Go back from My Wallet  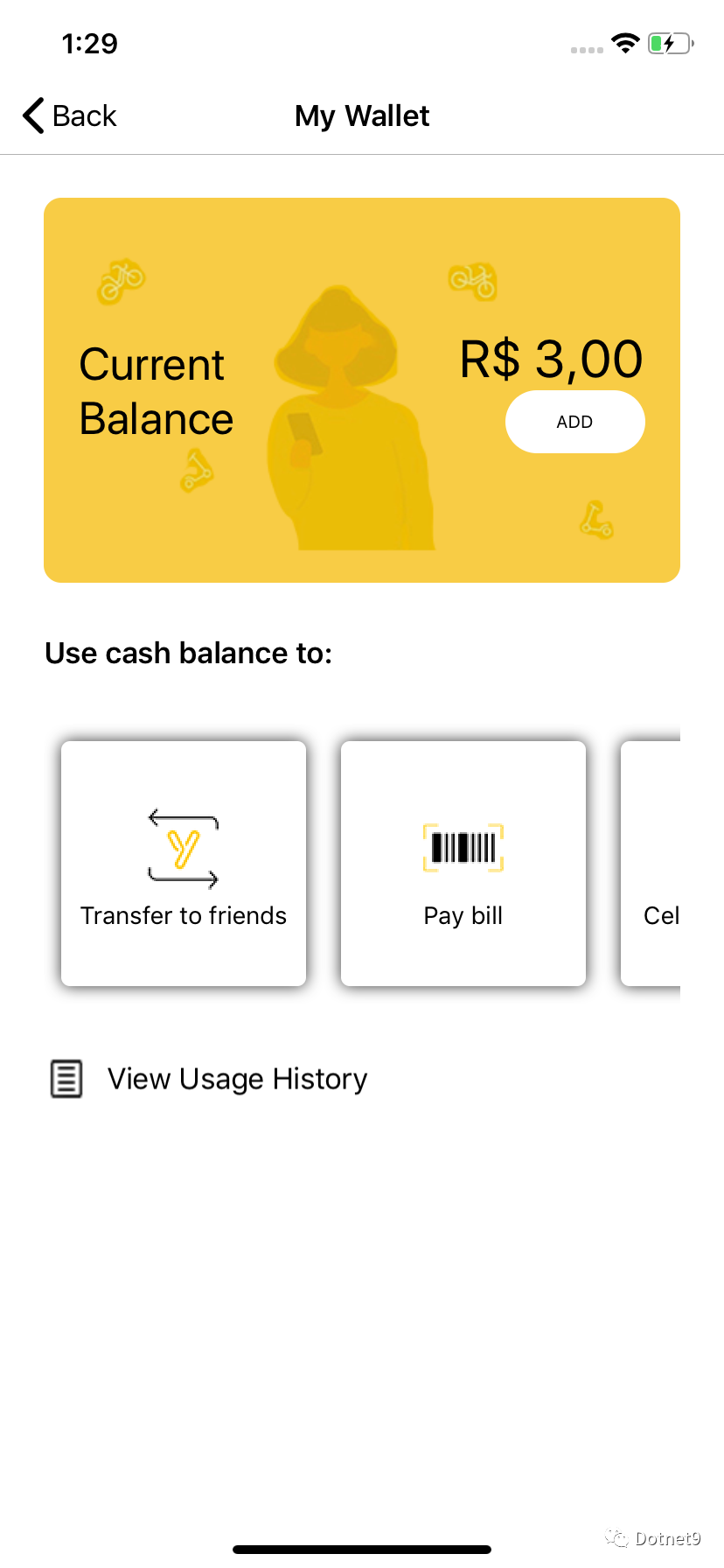tap(69, 115)
